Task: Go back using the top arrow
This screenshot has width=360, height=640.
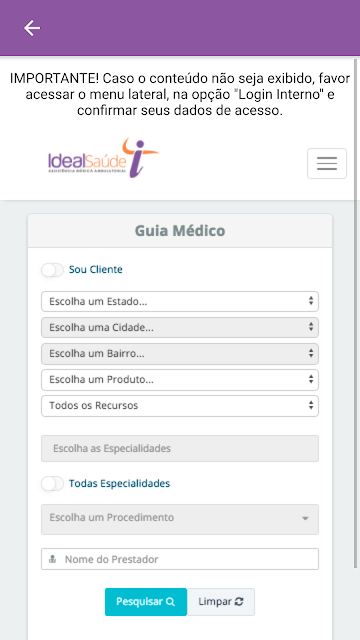Action: coord(32,28)
